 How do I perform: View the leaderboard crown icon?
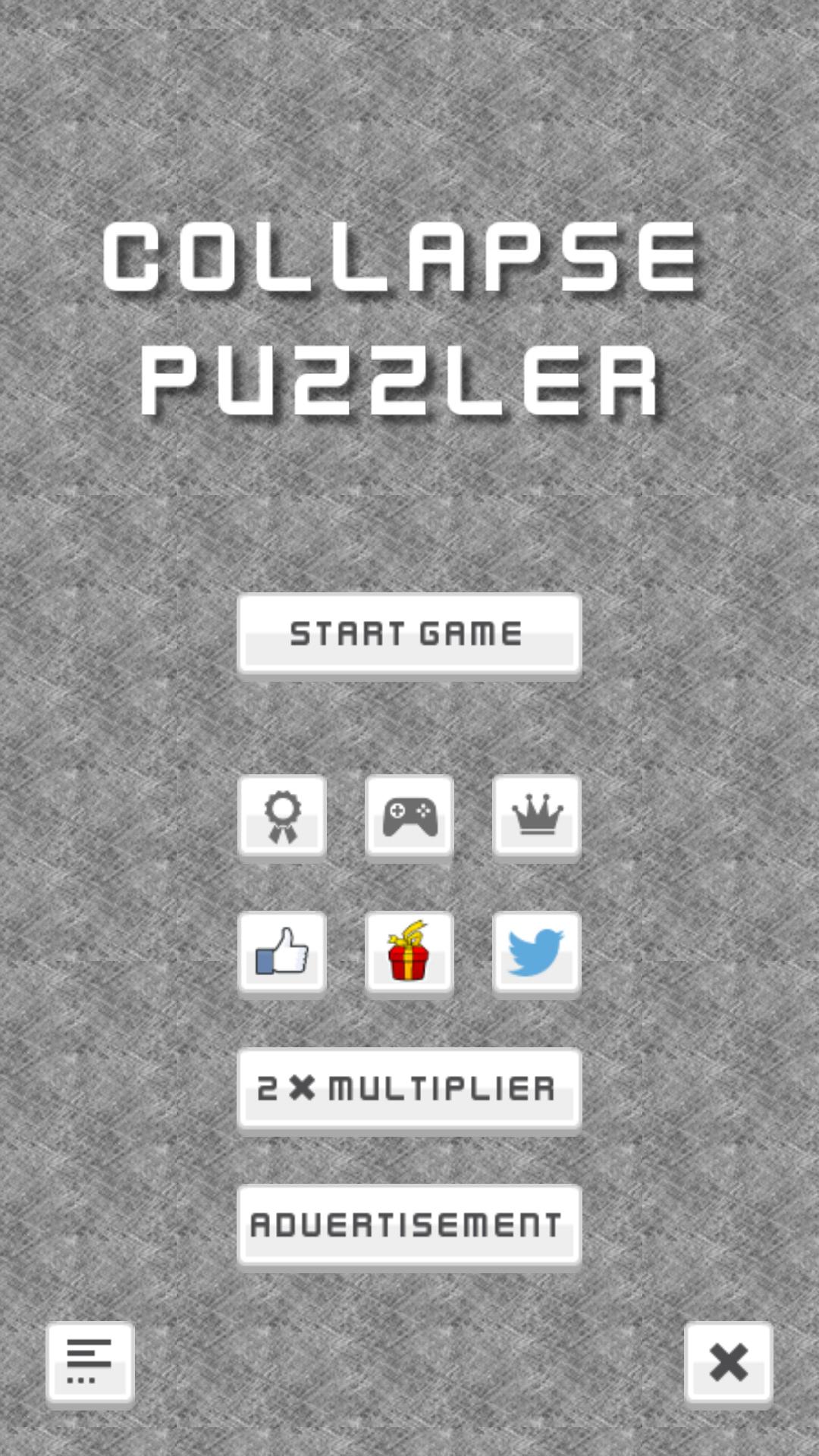click(537, 817)
